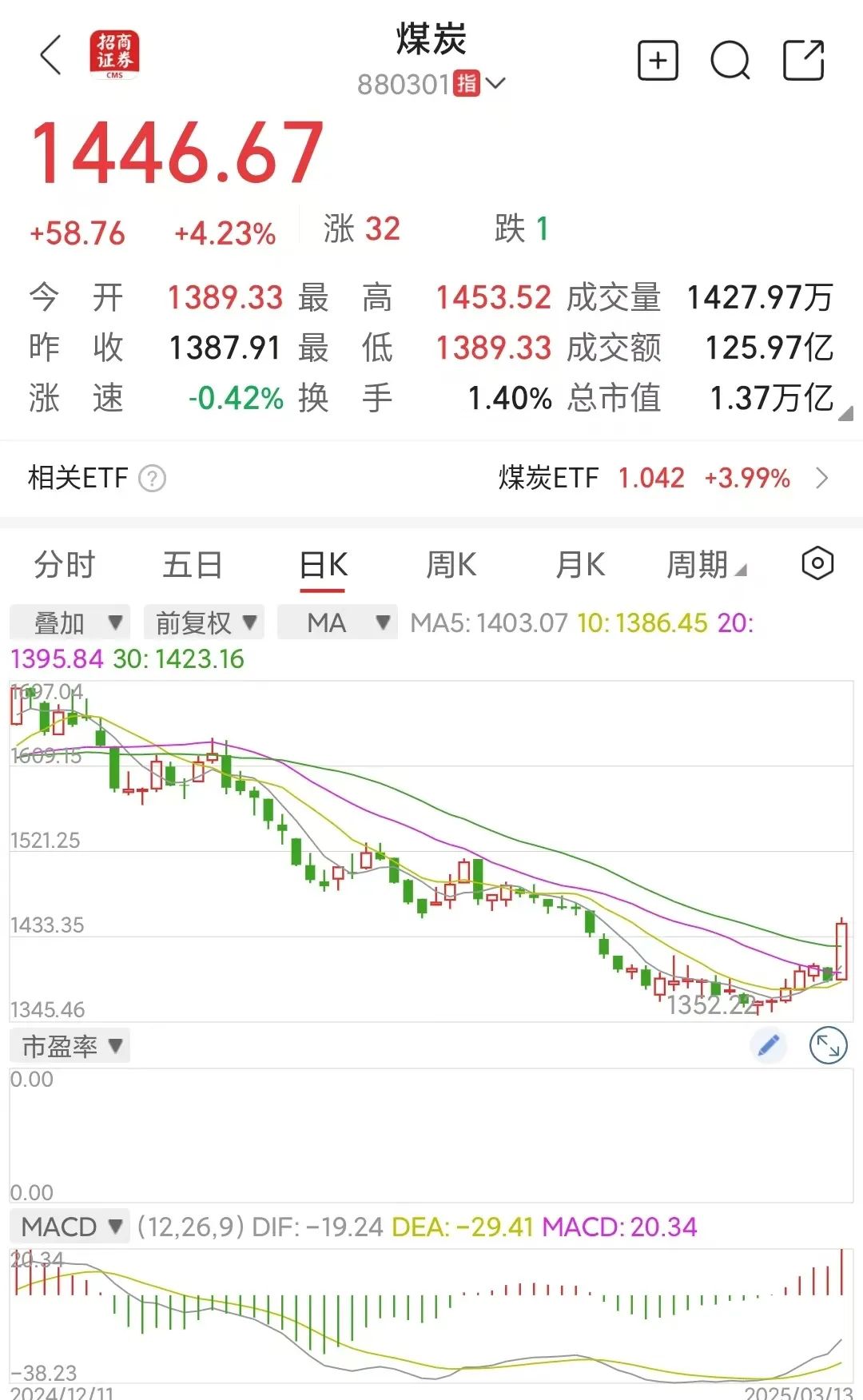Image resolution: width=863 pixels, height=1400 pixels.
Task: Switch to the 五日 chart tab
Action: pyautogui.click(x=193, y=565)
